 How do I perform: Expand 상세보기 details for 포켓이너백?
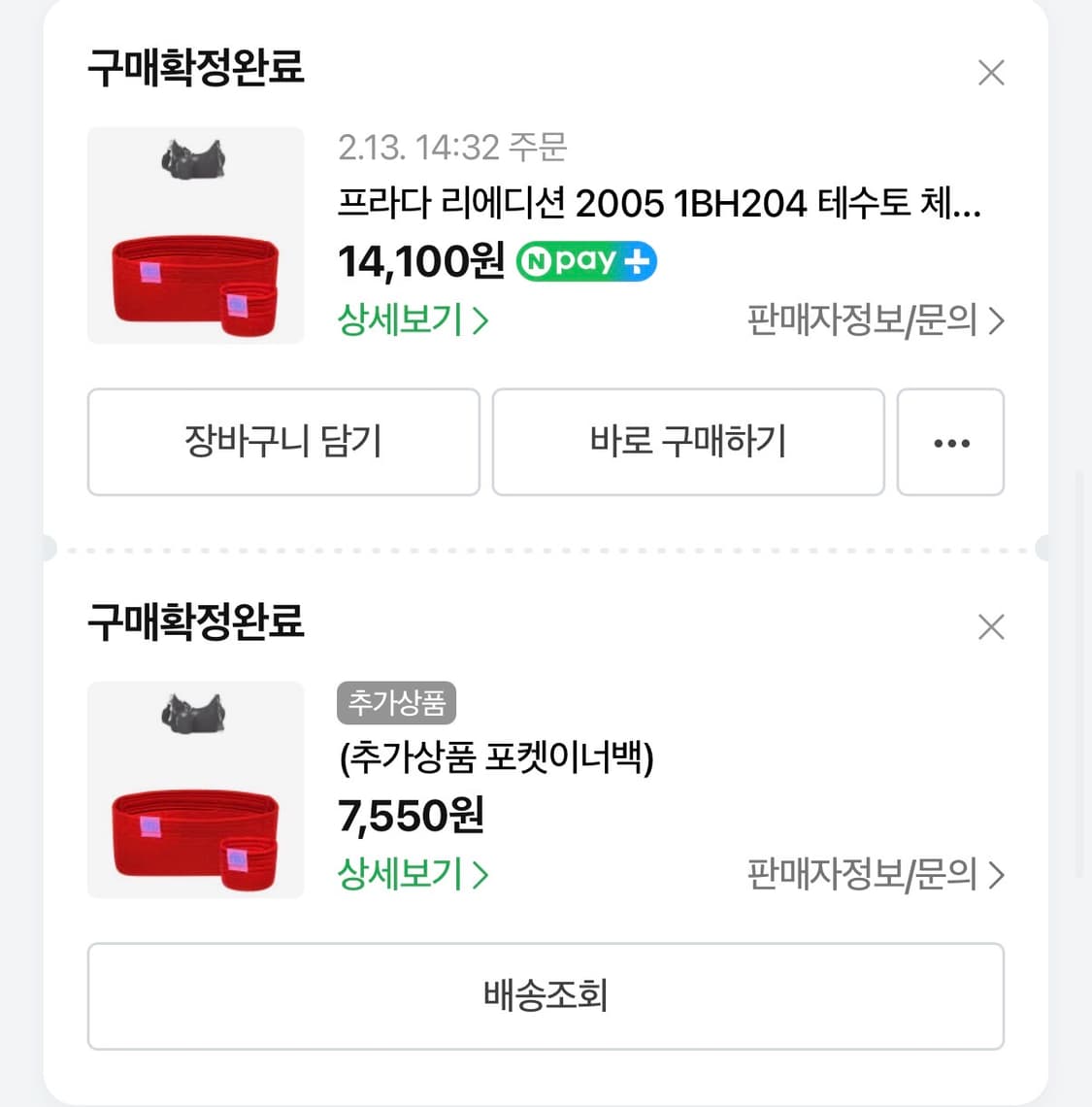tap(401, 874)
